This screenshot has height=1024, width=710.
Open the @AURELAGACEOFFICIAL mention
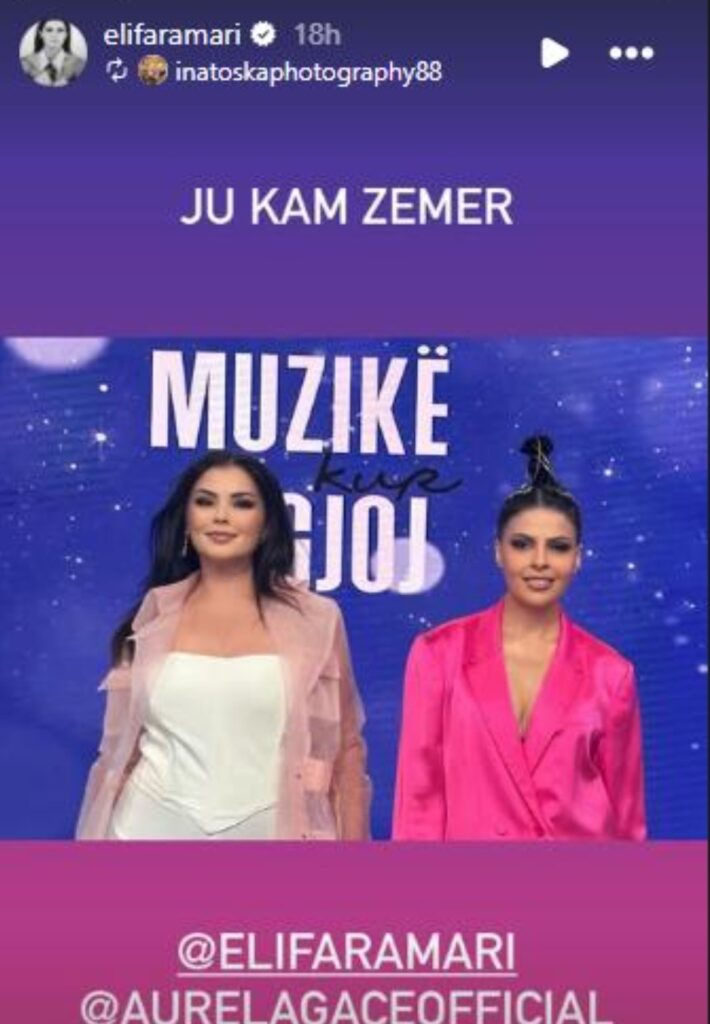[346, 1005]
